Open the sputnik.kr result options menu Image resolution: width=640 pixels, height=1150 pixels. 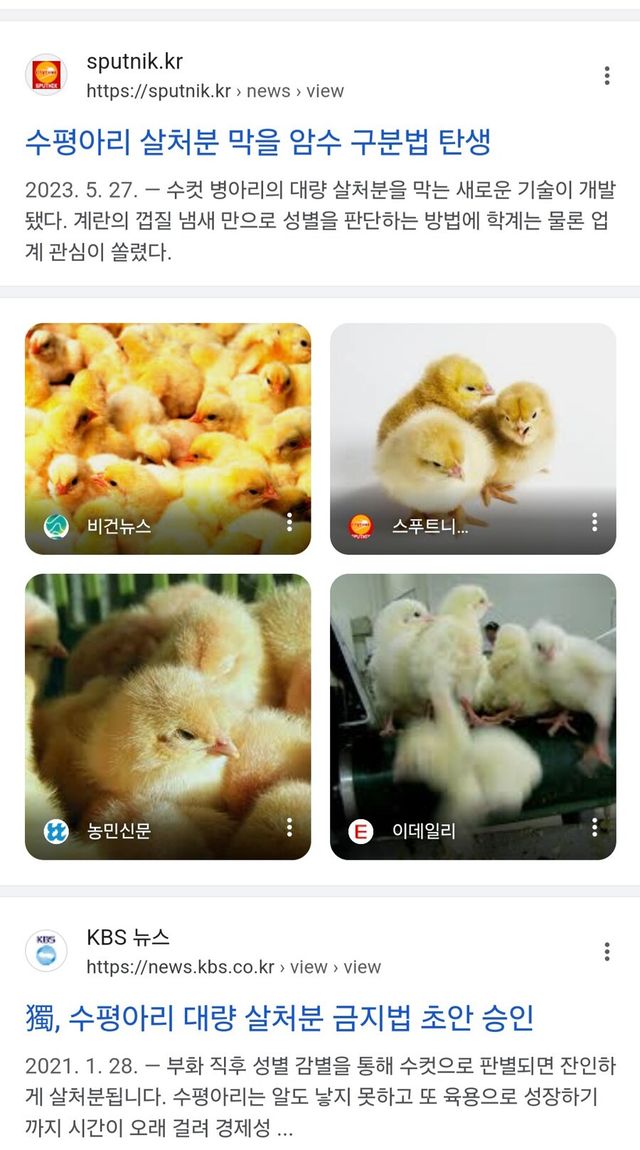tap(606, 76)
